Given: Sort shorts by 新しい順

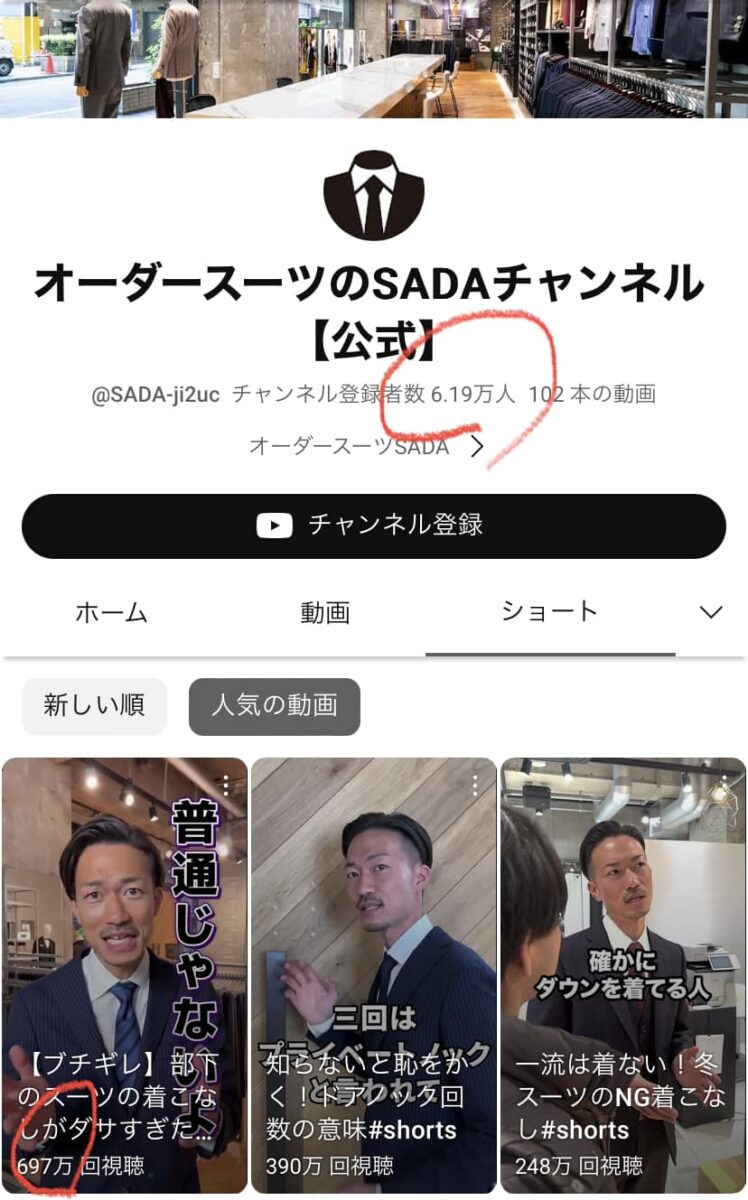Looking at the screenshot, I should tap(94, 706).
